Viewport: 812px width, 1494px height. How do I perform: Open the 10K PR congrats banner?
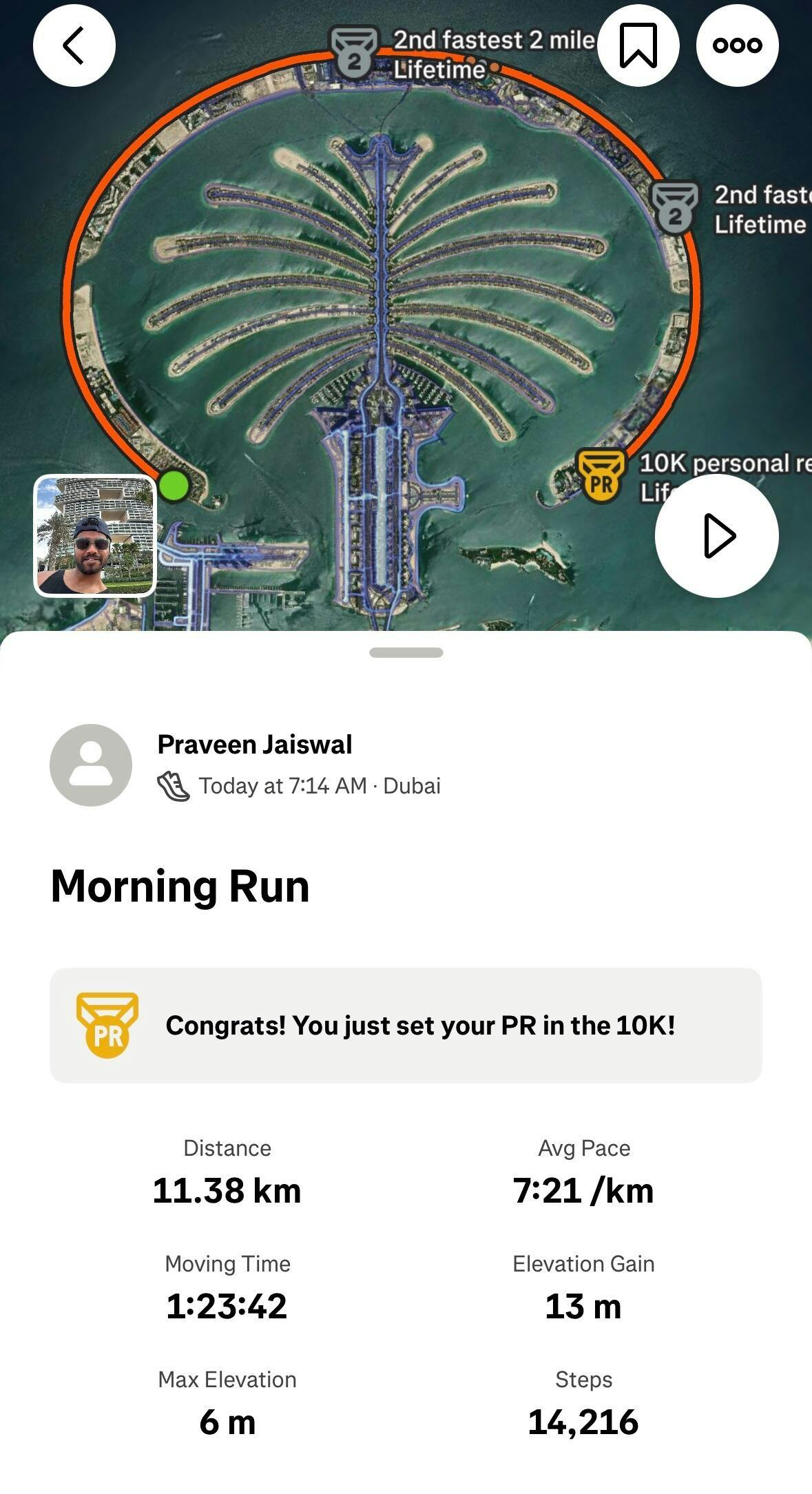pos(406,1025)
